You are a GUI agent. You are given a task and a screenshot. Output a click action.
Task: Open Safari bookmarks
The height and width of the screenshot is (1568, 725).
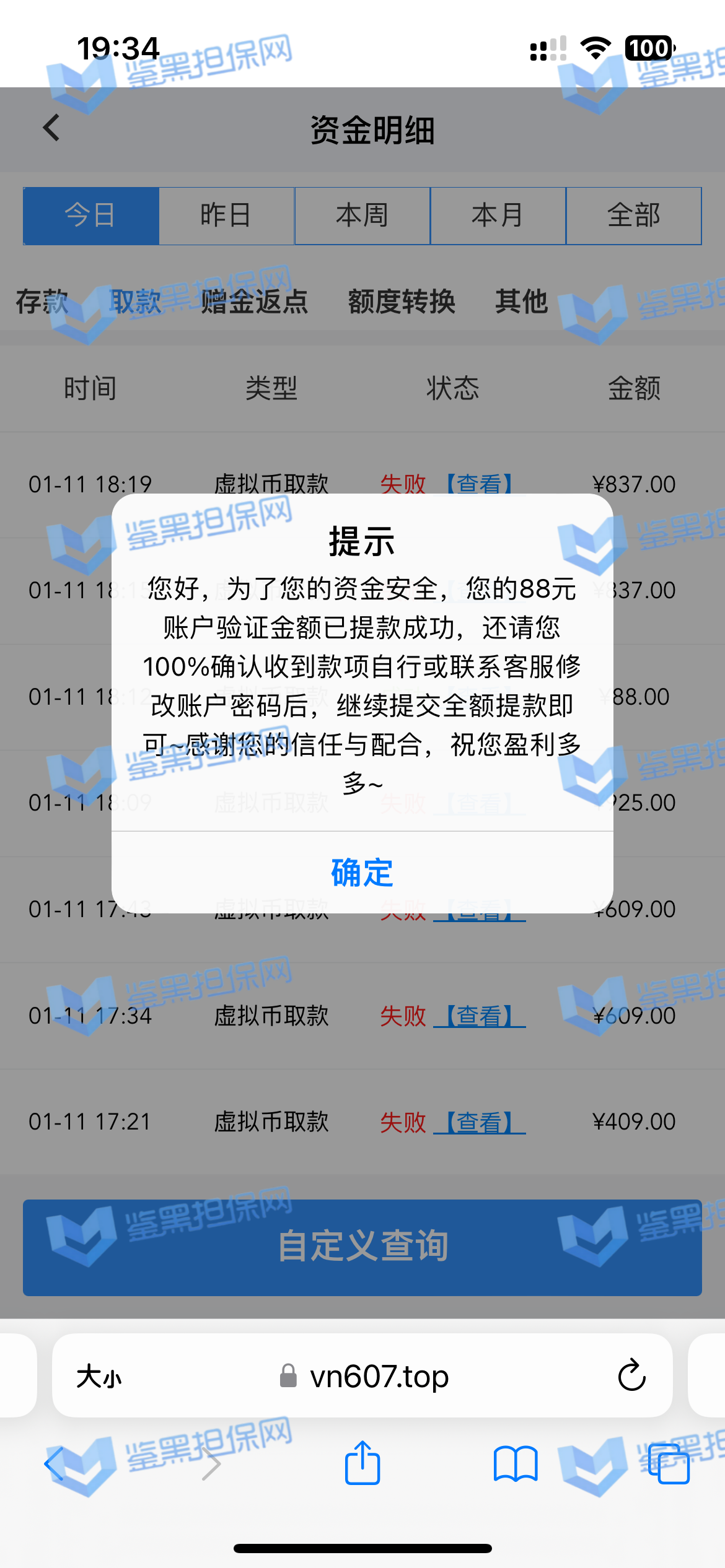pos(515,1464)
